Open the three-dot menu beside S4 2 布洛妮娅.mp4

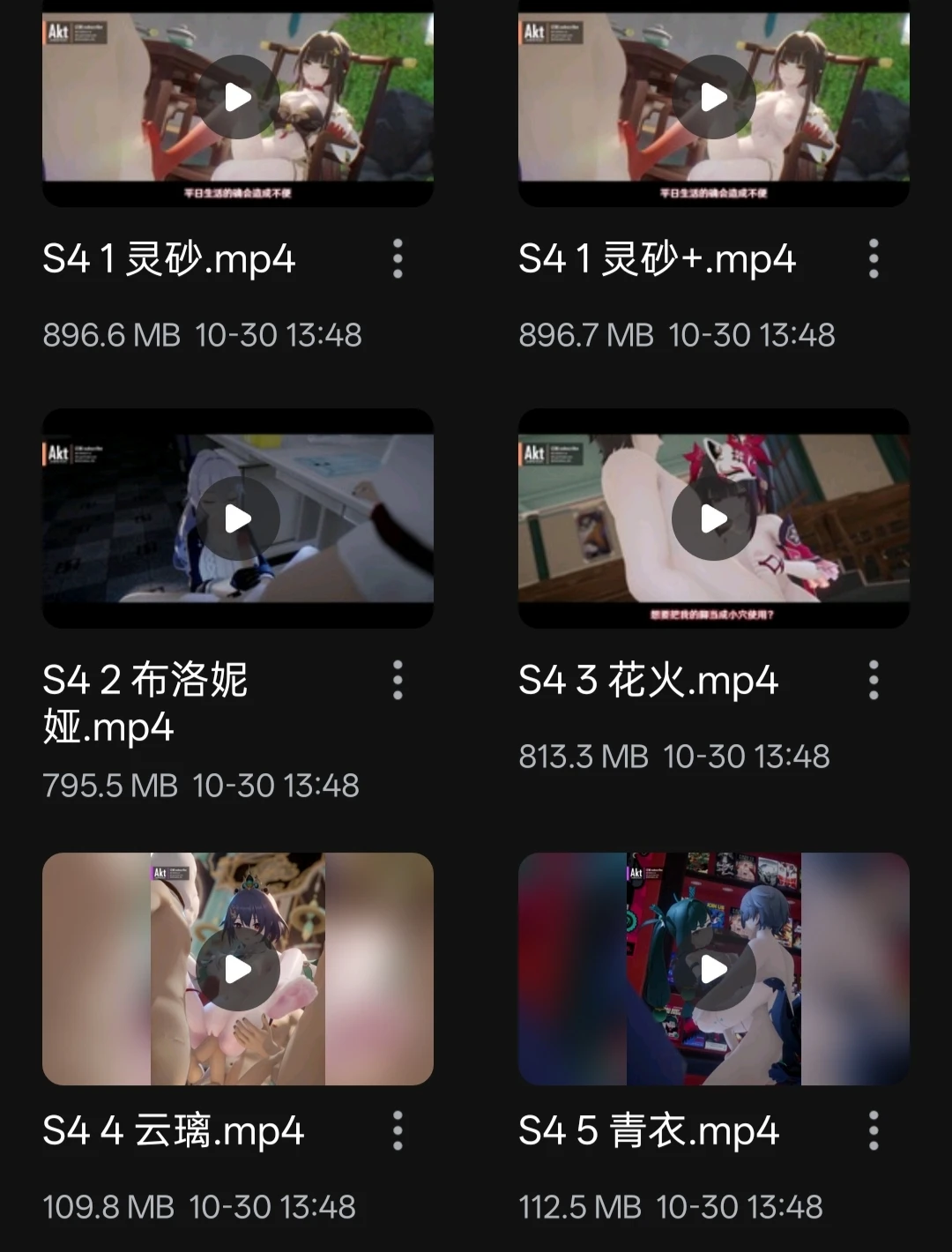[x=398, y=681]
